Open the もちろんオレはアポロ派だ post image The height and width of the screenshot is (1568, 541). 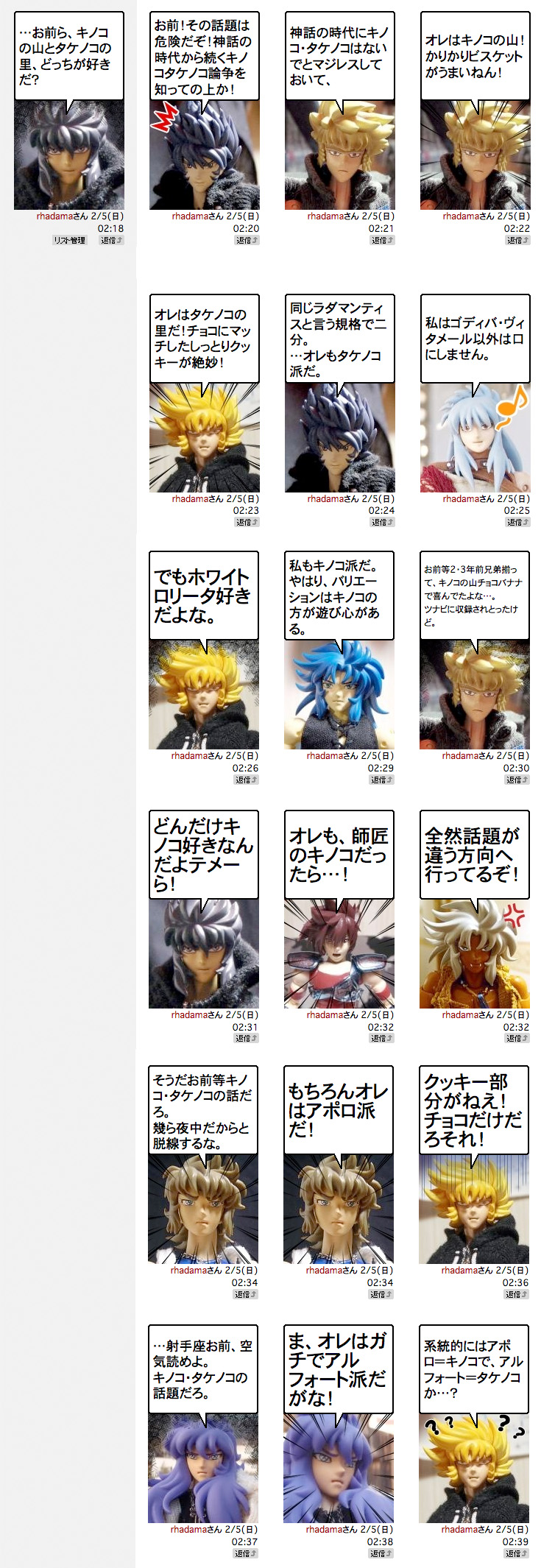(339, 1209)
